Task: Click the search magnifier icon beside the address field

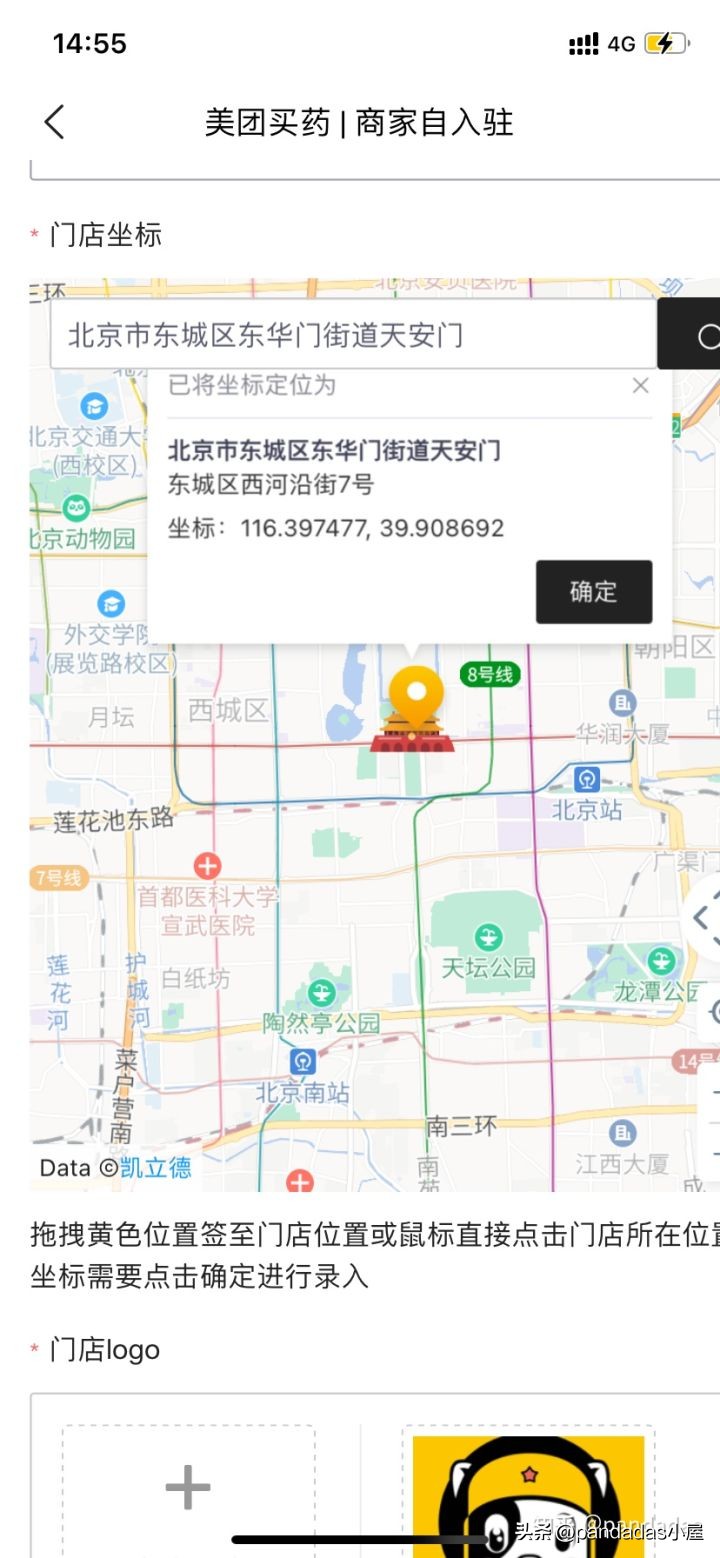Action: click(x=707, y=334)
